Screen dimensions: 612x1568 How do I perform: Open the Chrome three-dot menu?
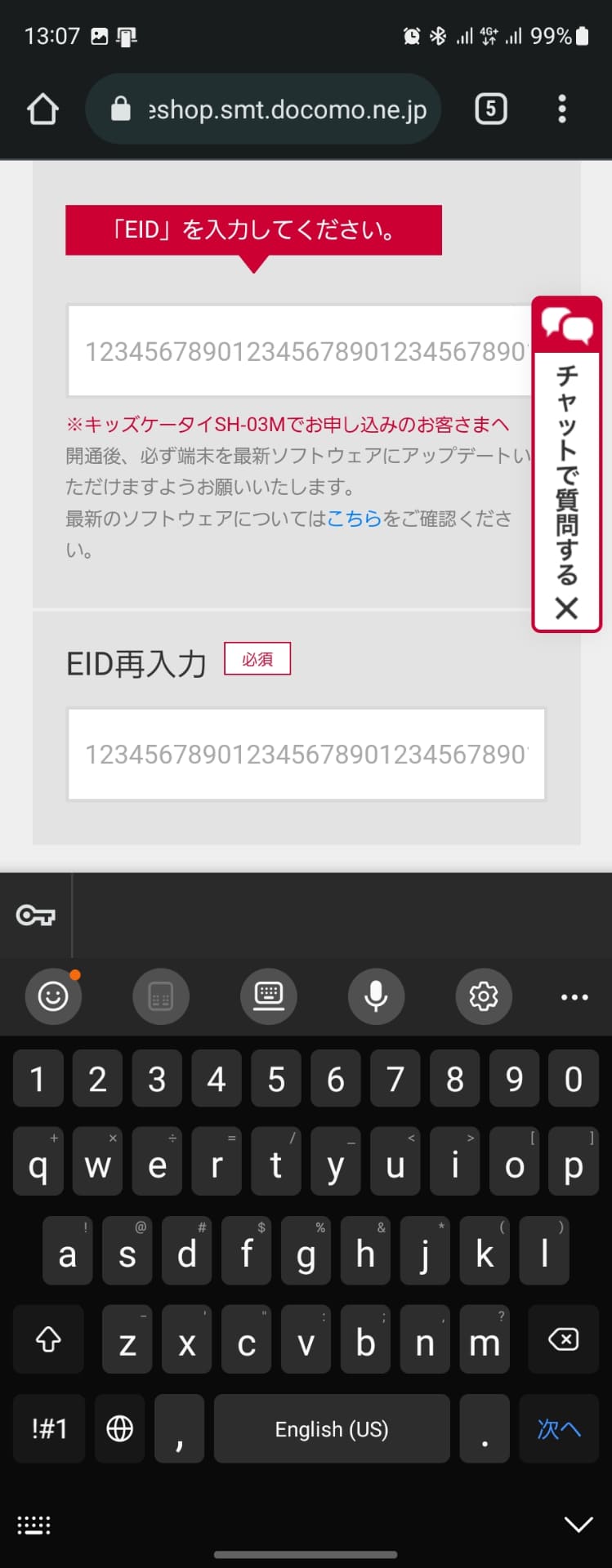click(x=561, y=108)
